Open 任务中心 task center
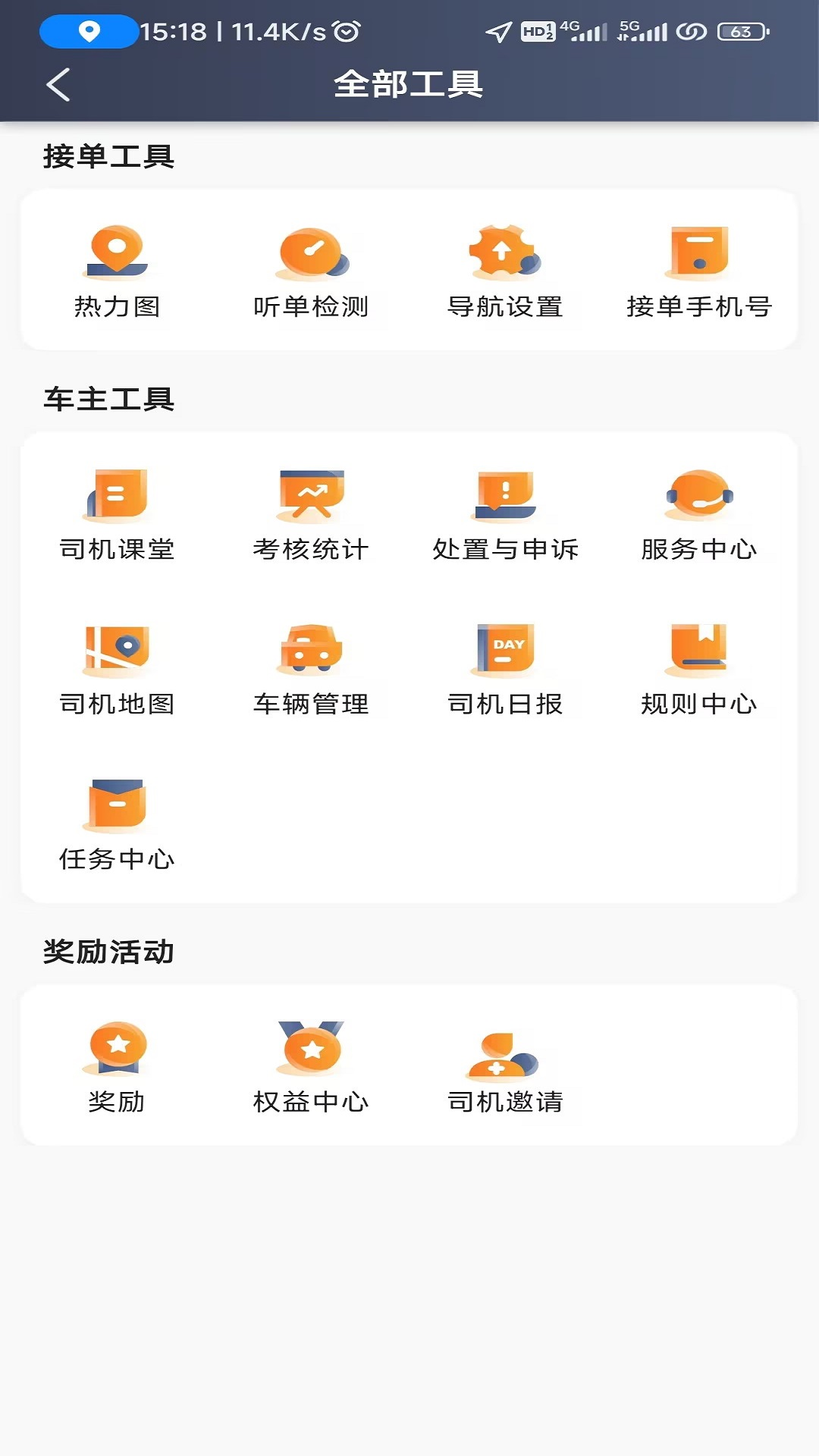 click(x=117, y=824)
